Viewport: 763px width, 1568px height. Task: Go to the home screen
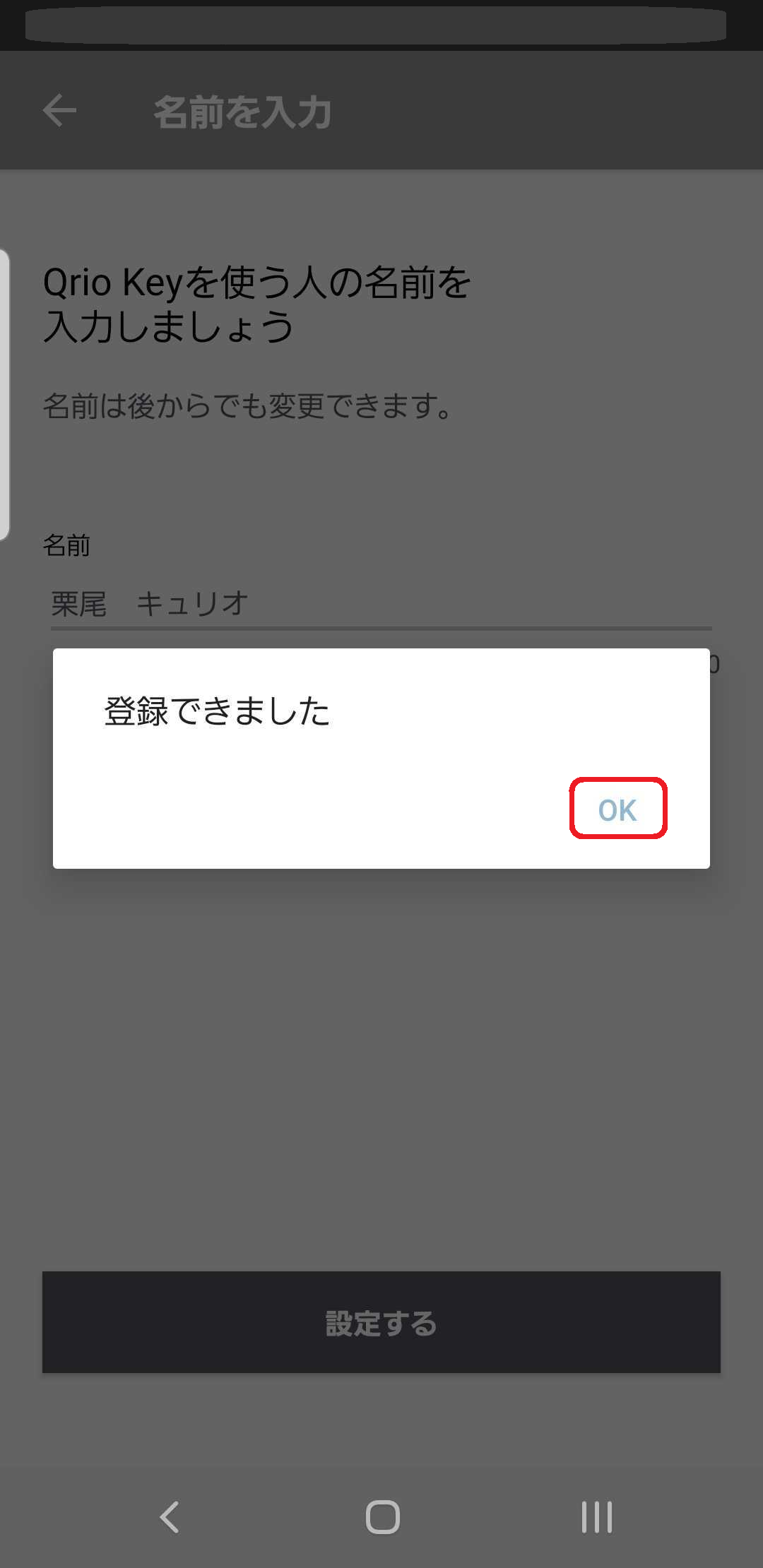[382, 1517]
